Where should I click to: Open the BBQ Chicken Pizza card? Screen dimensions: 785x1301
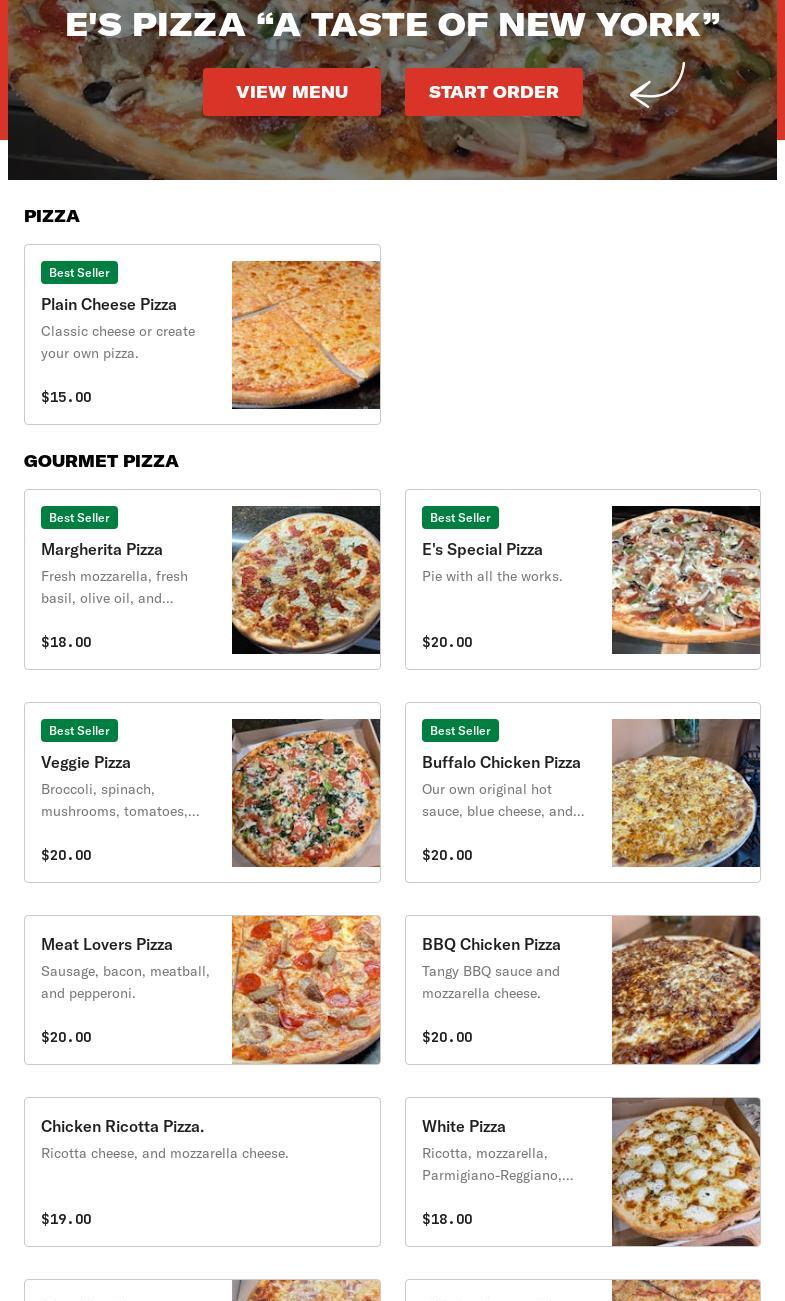tap(582, 989)
